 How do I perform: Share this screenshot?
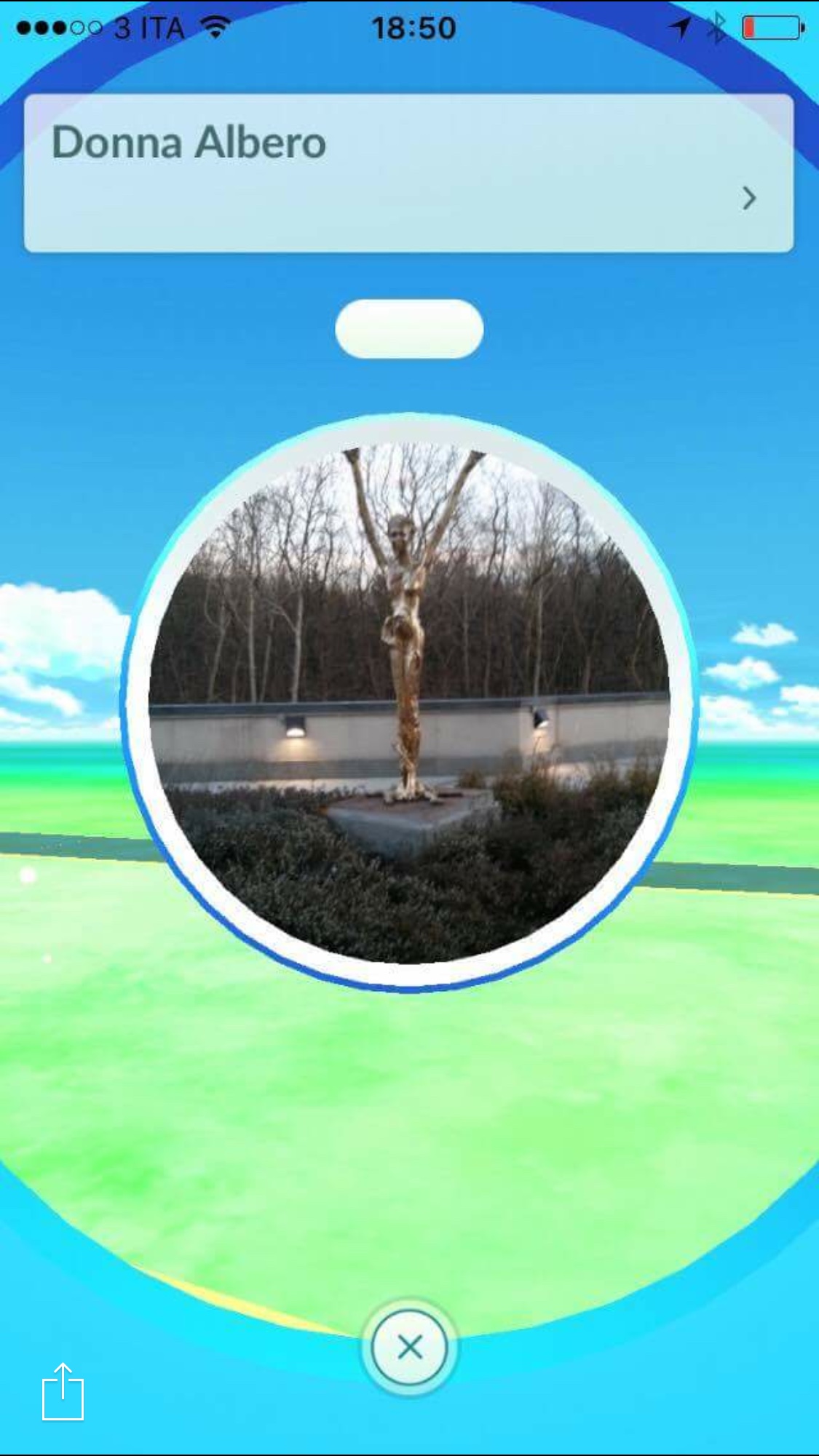[63, 1391]
